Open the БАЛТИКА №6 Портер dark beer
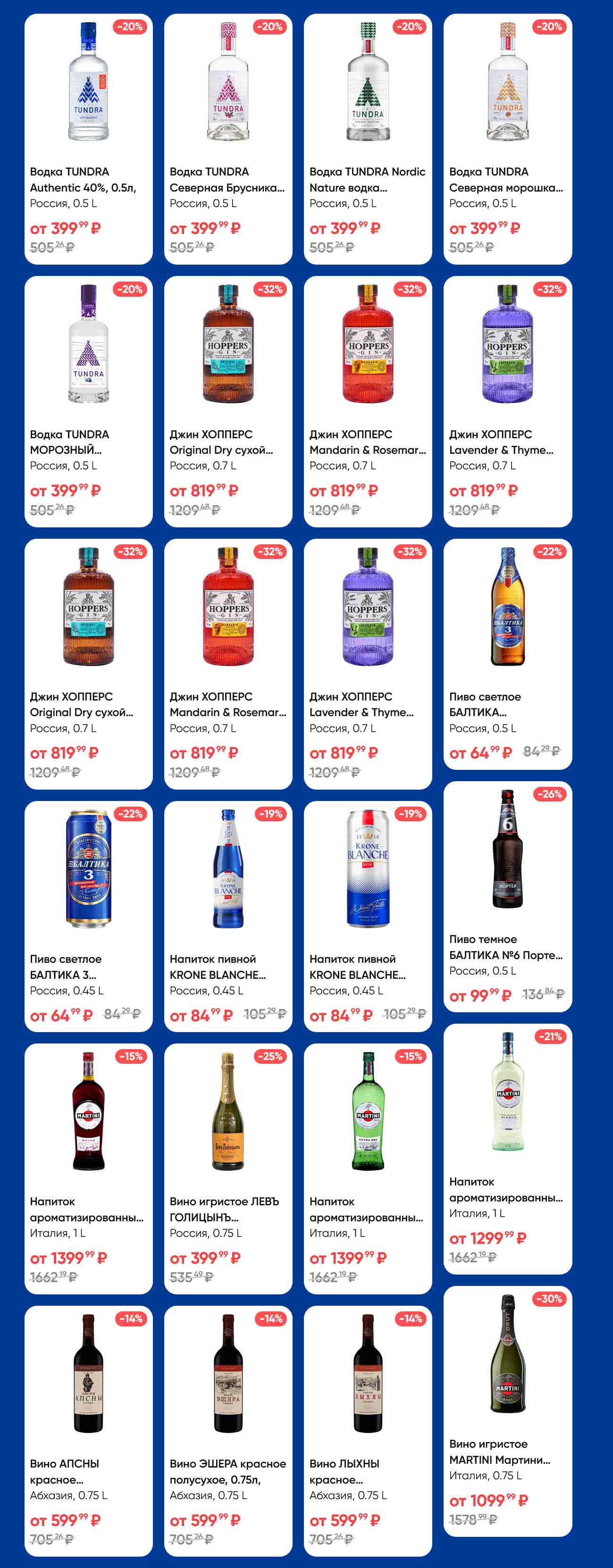The image size is (613, 1568). coord(507,896)
